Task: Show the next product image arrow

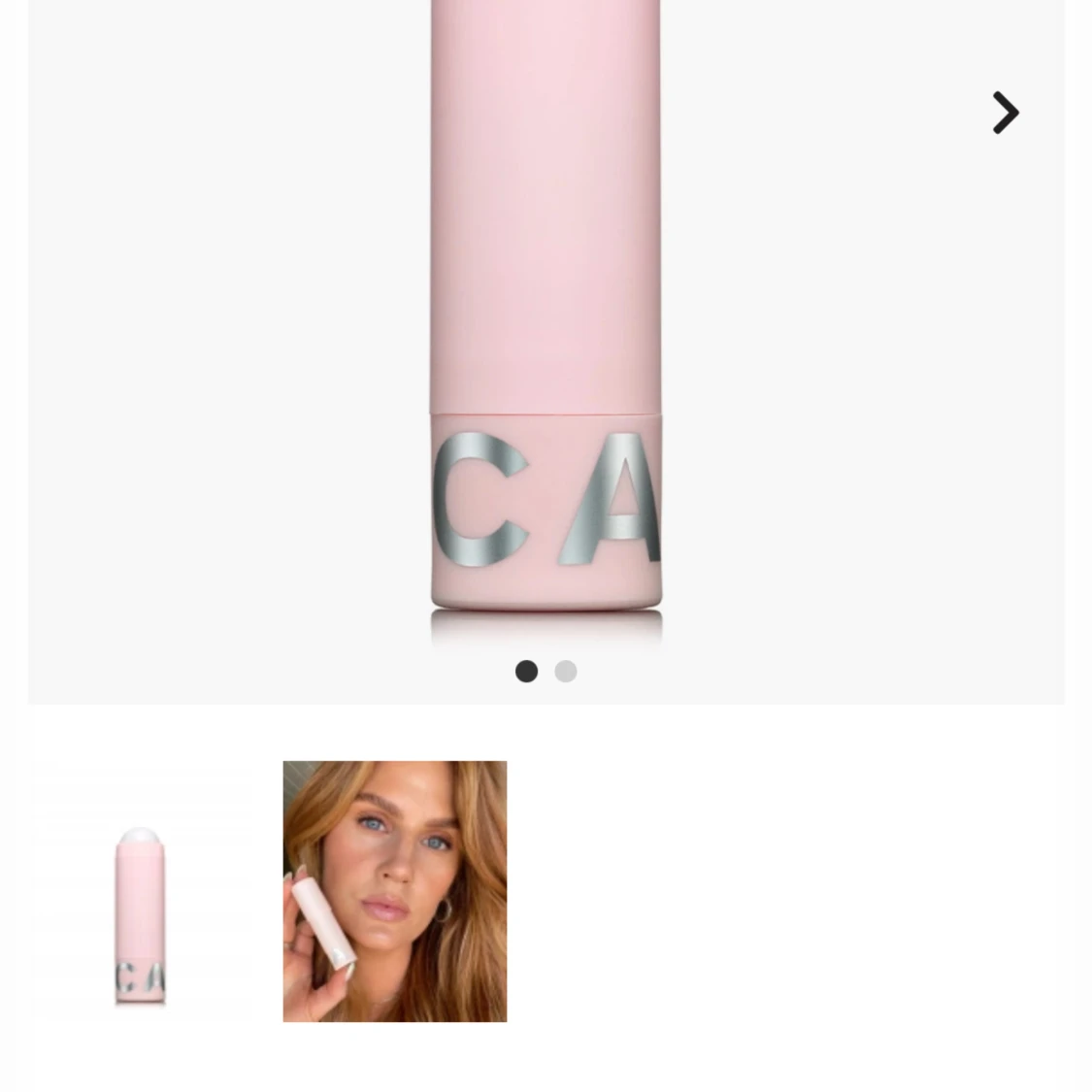Action: (x=1005, y=113)
